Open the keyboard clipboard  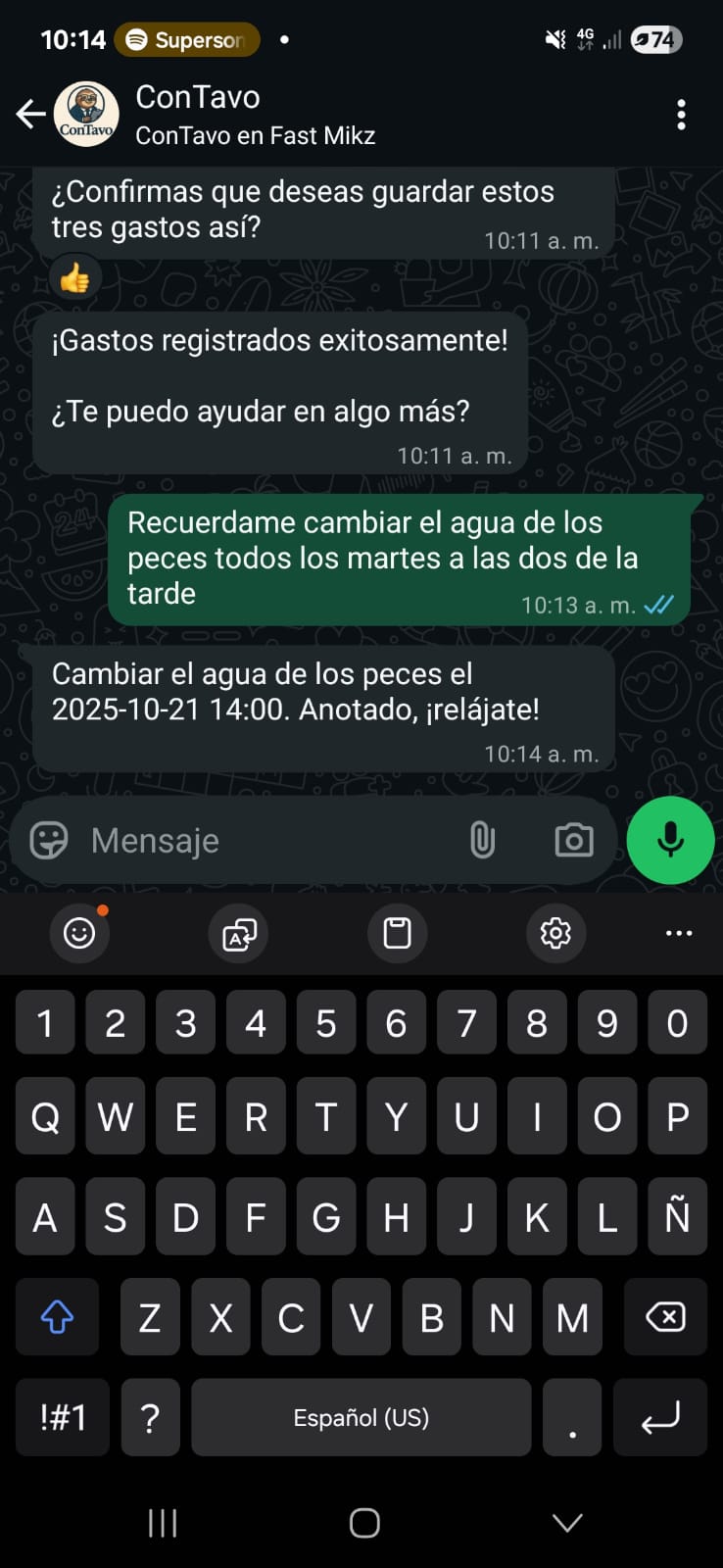[x=397, y=933]
